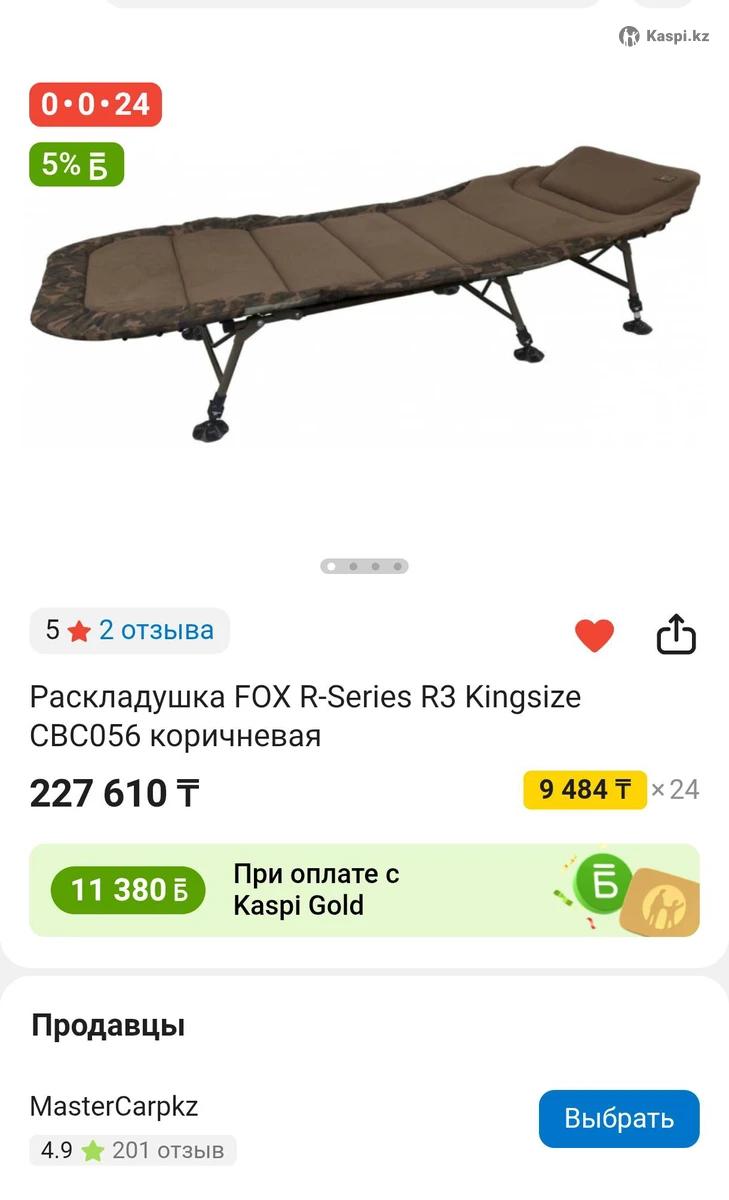Viewport: 729px width, 1200px height.
Task: Tap Выбрать for seller MasterCarpkz
Action: coord(618,1118)
